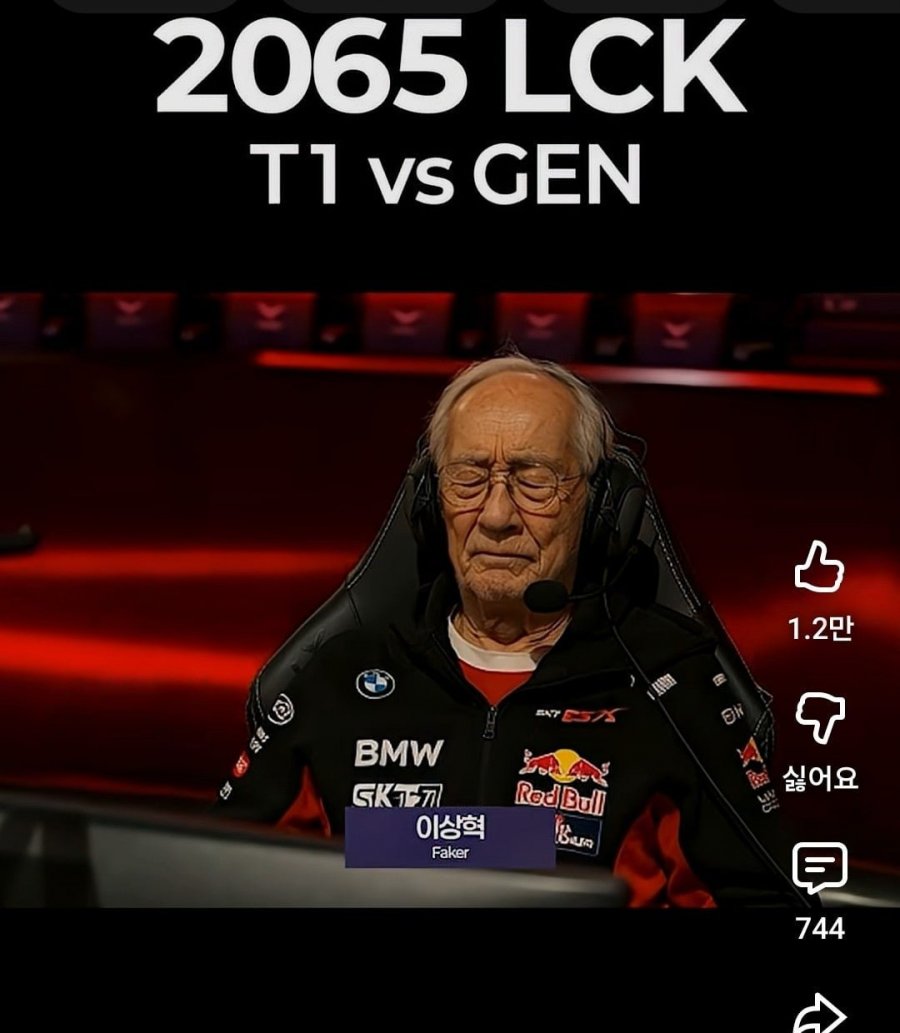The image size is (900, 1033).
Task: Open the comments with 744 replies
Action: 819,868
